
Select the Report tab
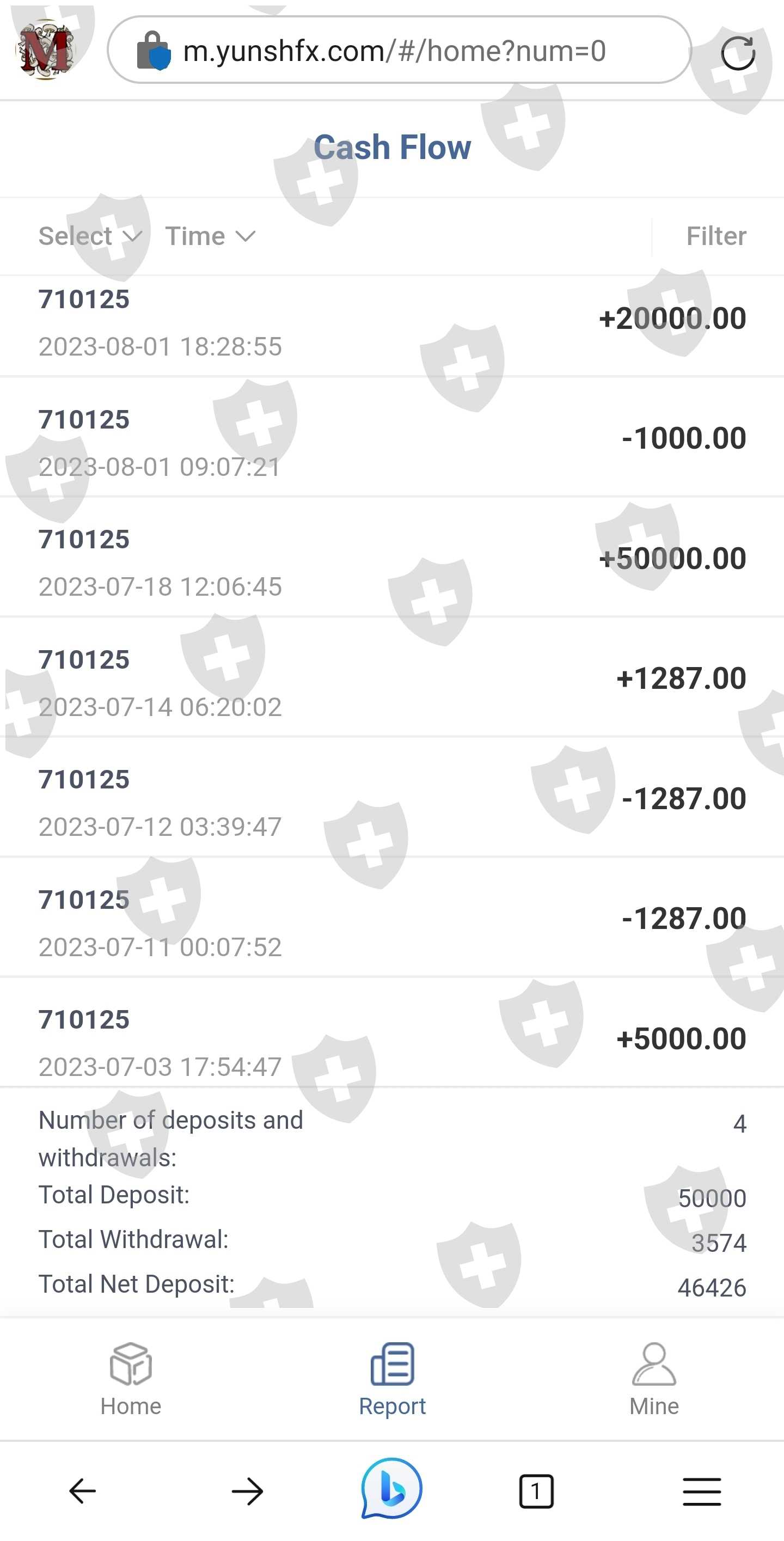coord(393,1379)
